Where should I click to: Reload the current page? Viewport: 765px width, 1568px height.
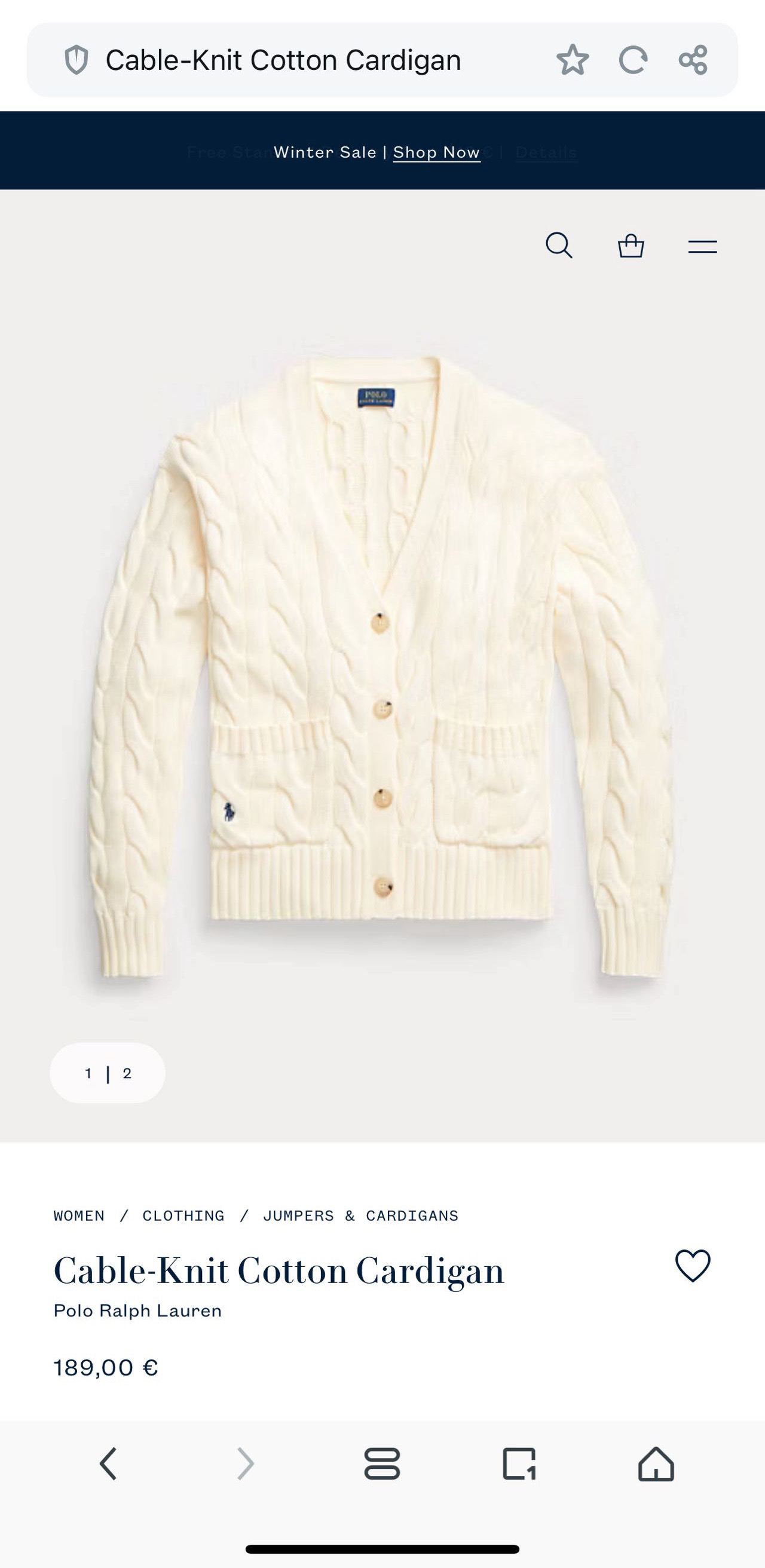point(633,60)
